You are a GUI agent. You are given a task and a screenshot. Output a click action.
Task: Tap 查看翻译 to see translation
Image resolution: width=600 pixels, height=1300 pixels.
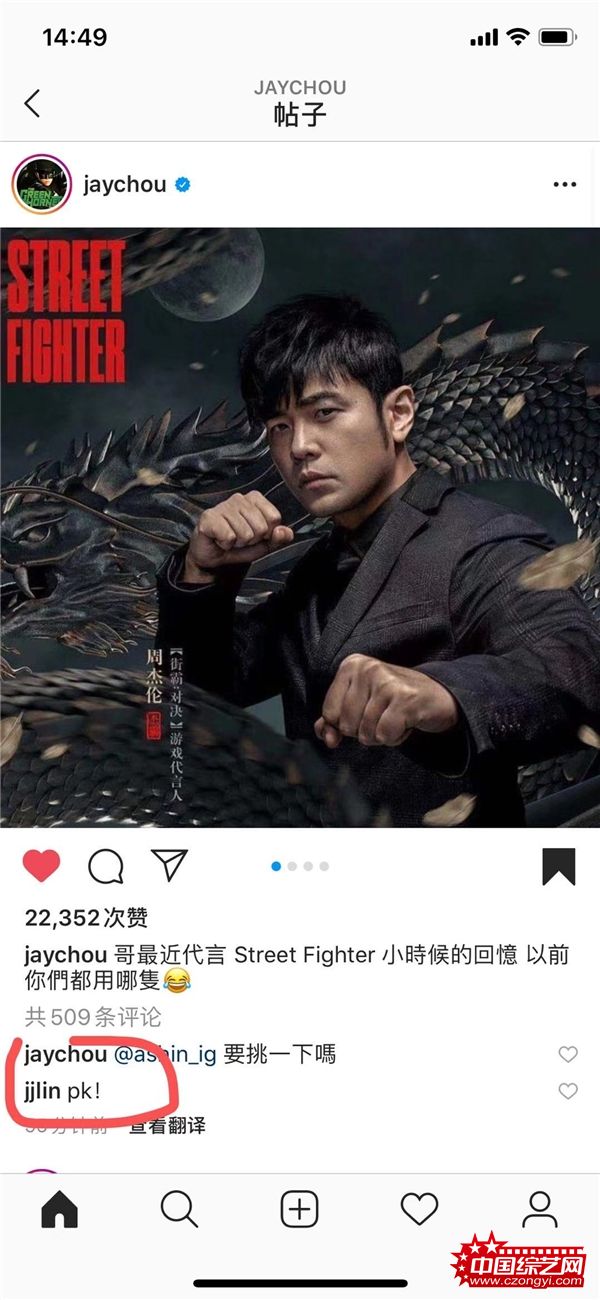(x=166, y=1126)
